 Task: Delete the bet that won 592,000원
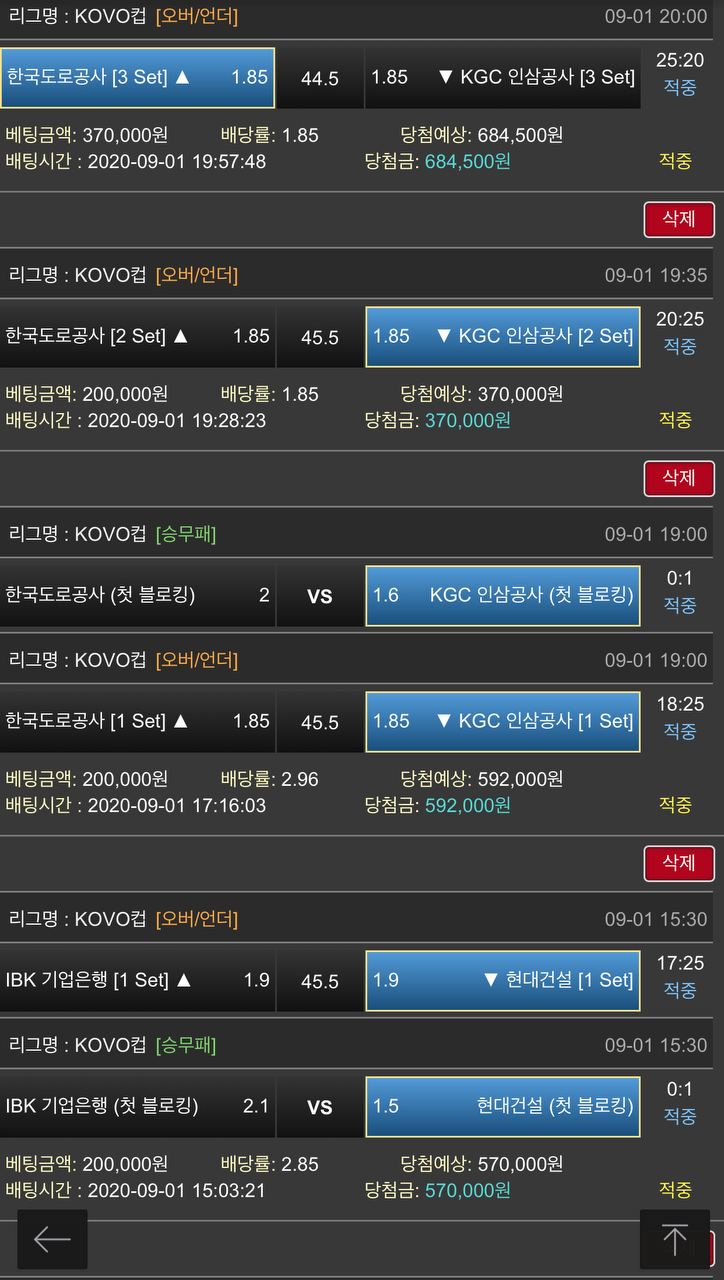(679, 863)
